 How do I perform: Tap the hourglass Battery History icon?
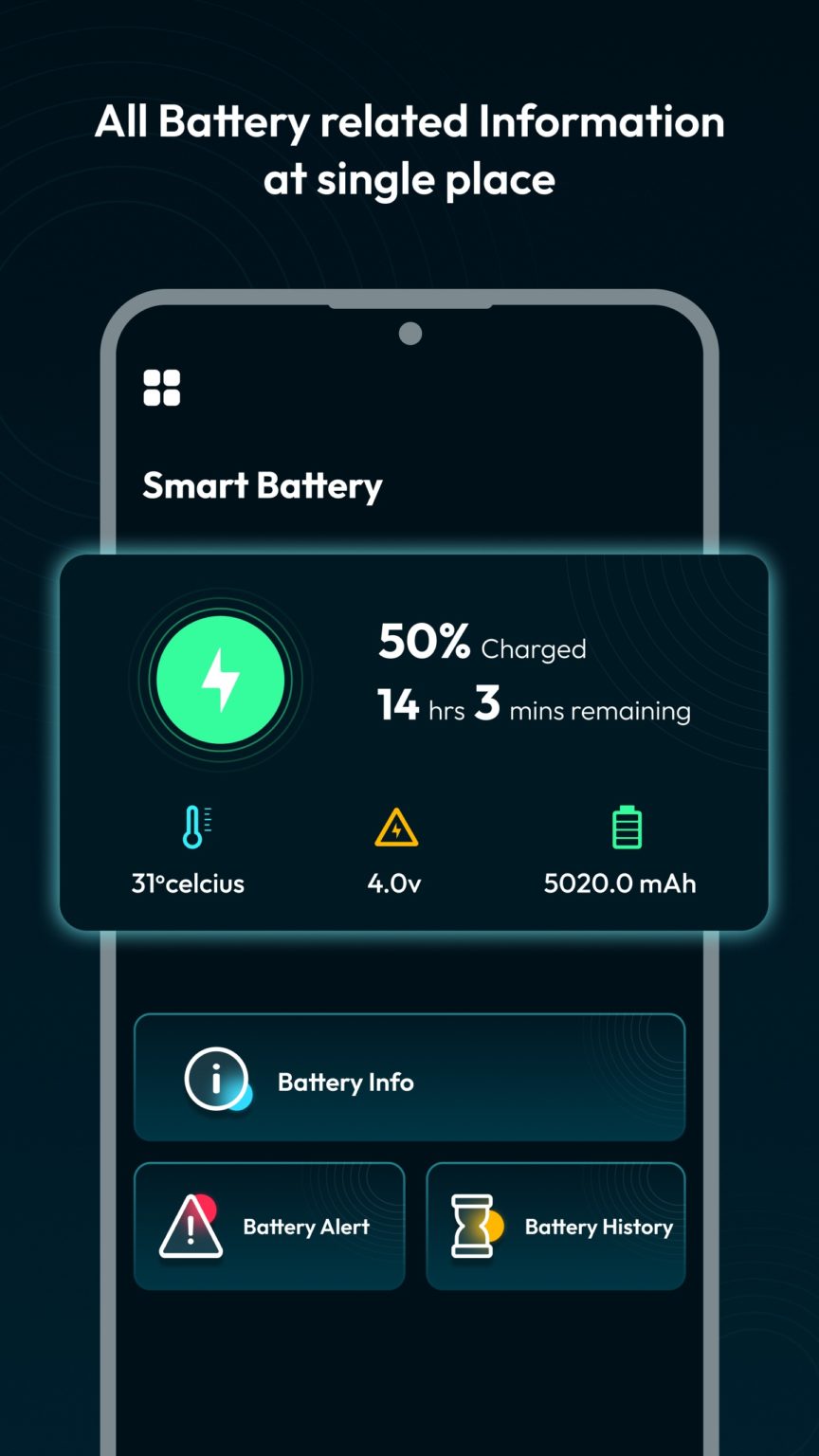click(x=472, y=1225)
